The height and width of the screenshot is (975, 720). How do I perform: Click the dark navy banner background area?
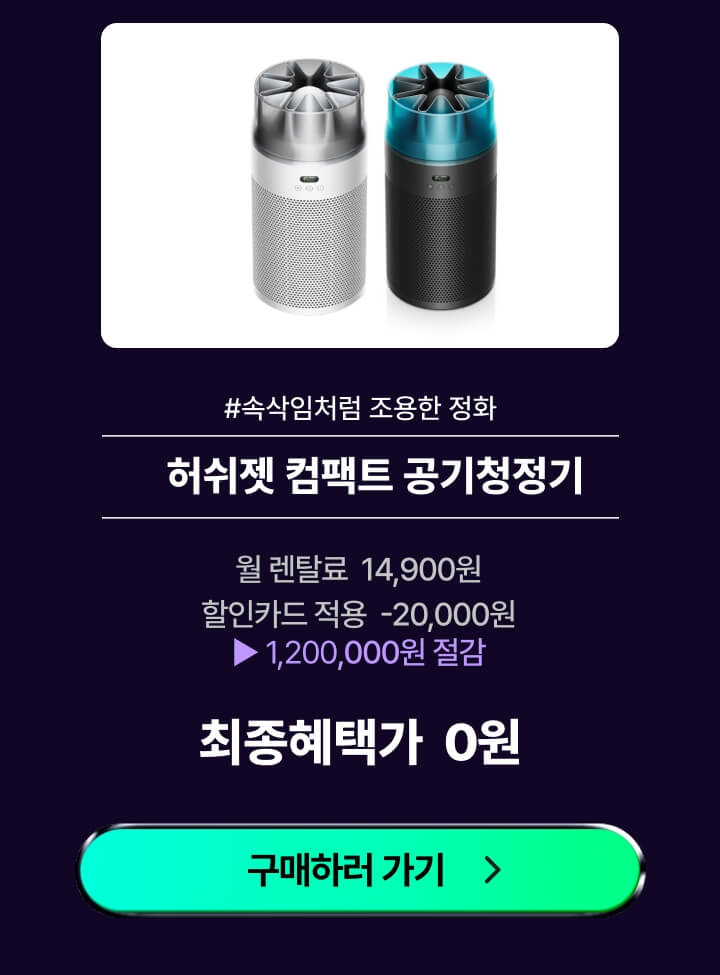point(50,500)
